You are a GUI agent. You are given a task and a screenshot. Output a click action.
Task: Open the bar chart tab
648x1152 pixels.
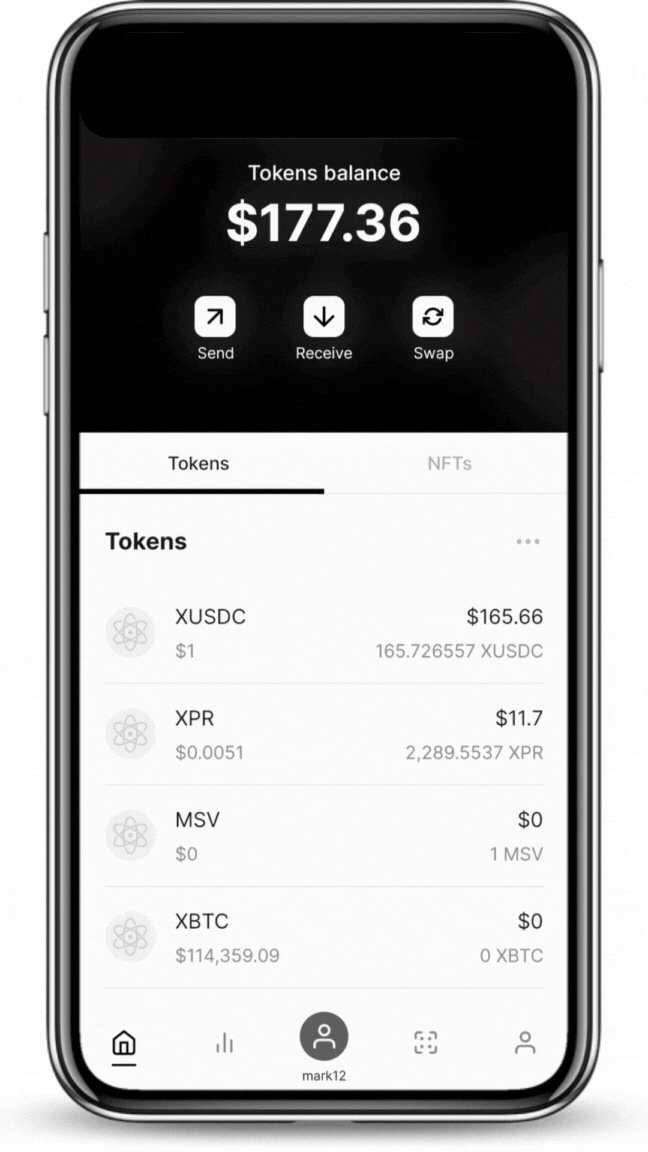[x=224, y=1043]
